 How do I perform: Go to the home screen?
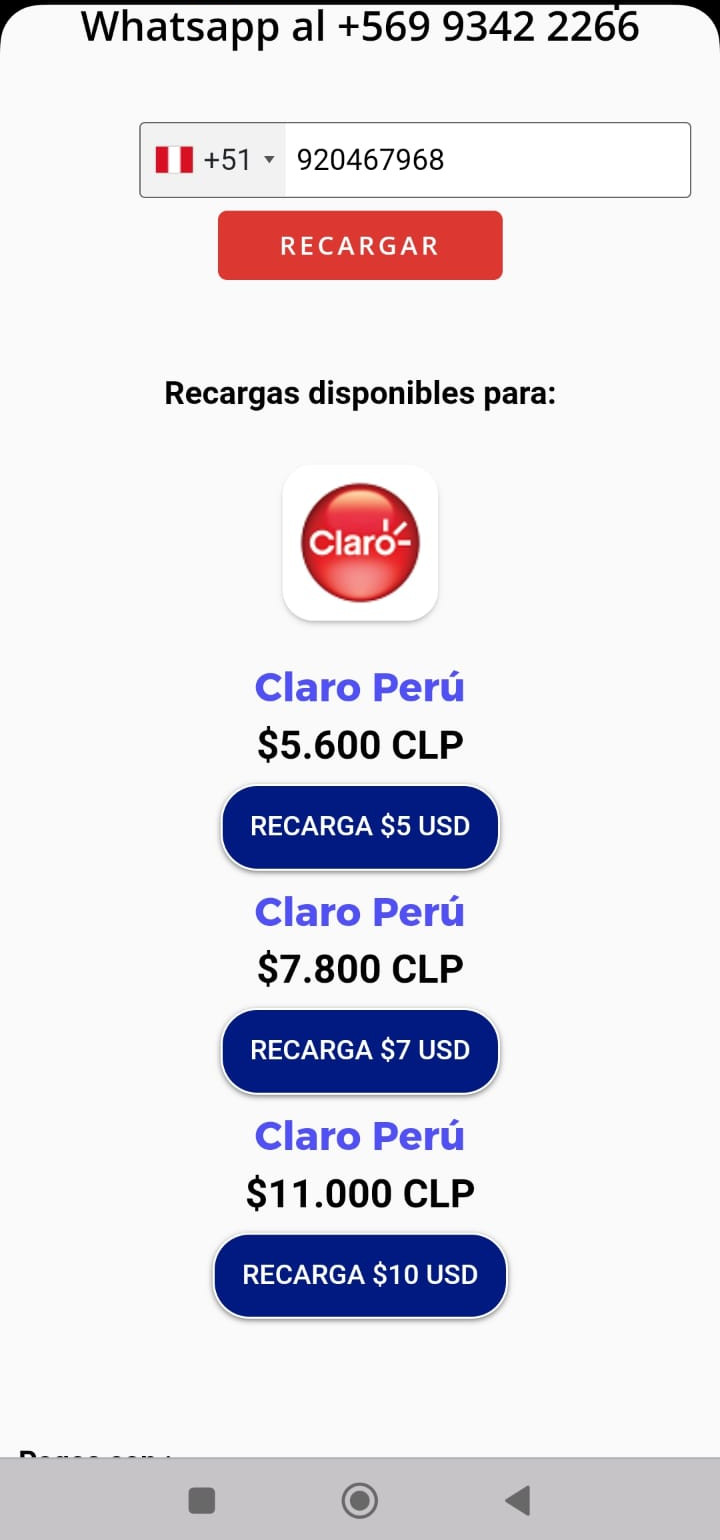[360, 1500]
